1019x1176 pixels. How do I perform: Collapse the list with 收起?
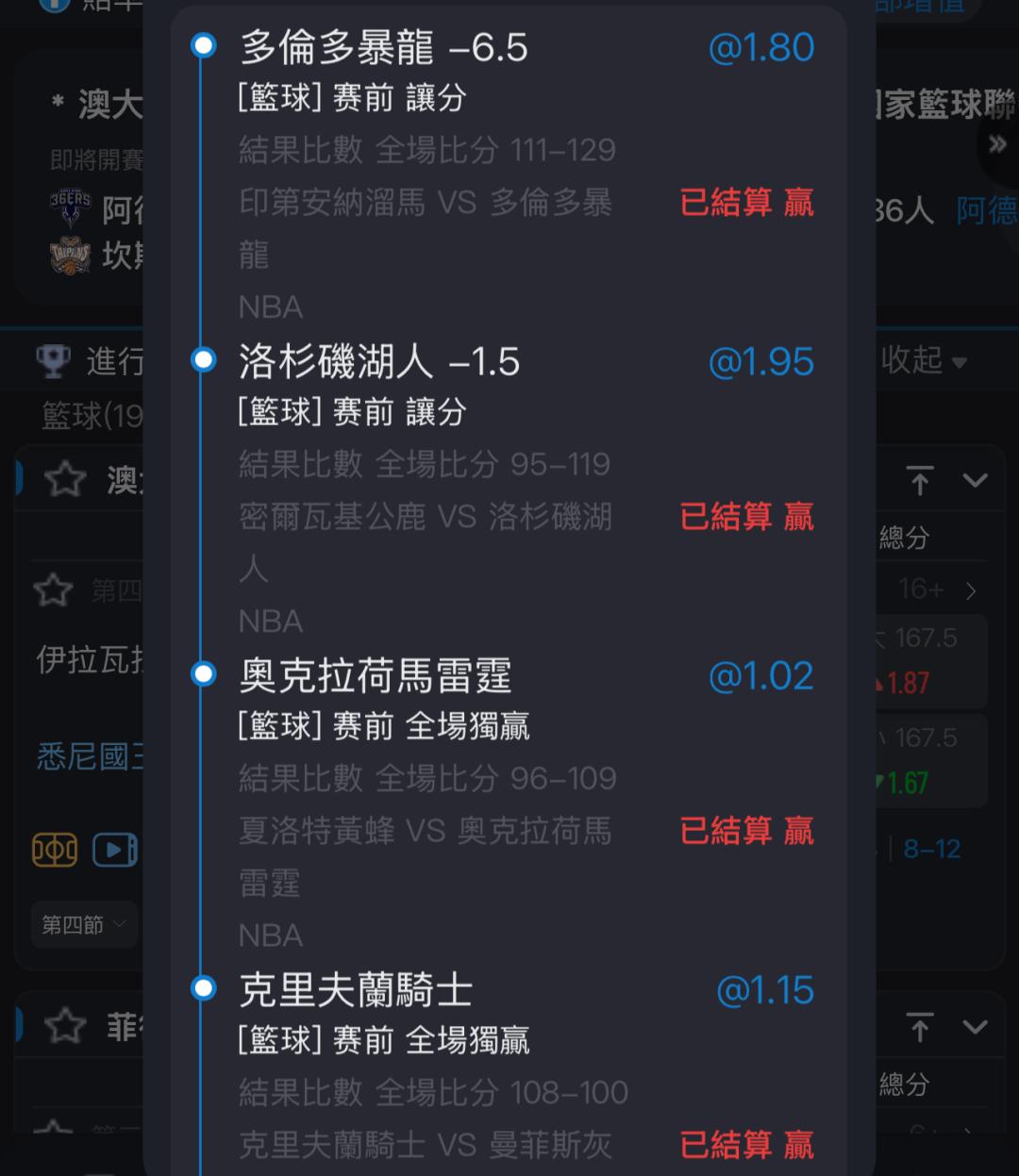923,360
